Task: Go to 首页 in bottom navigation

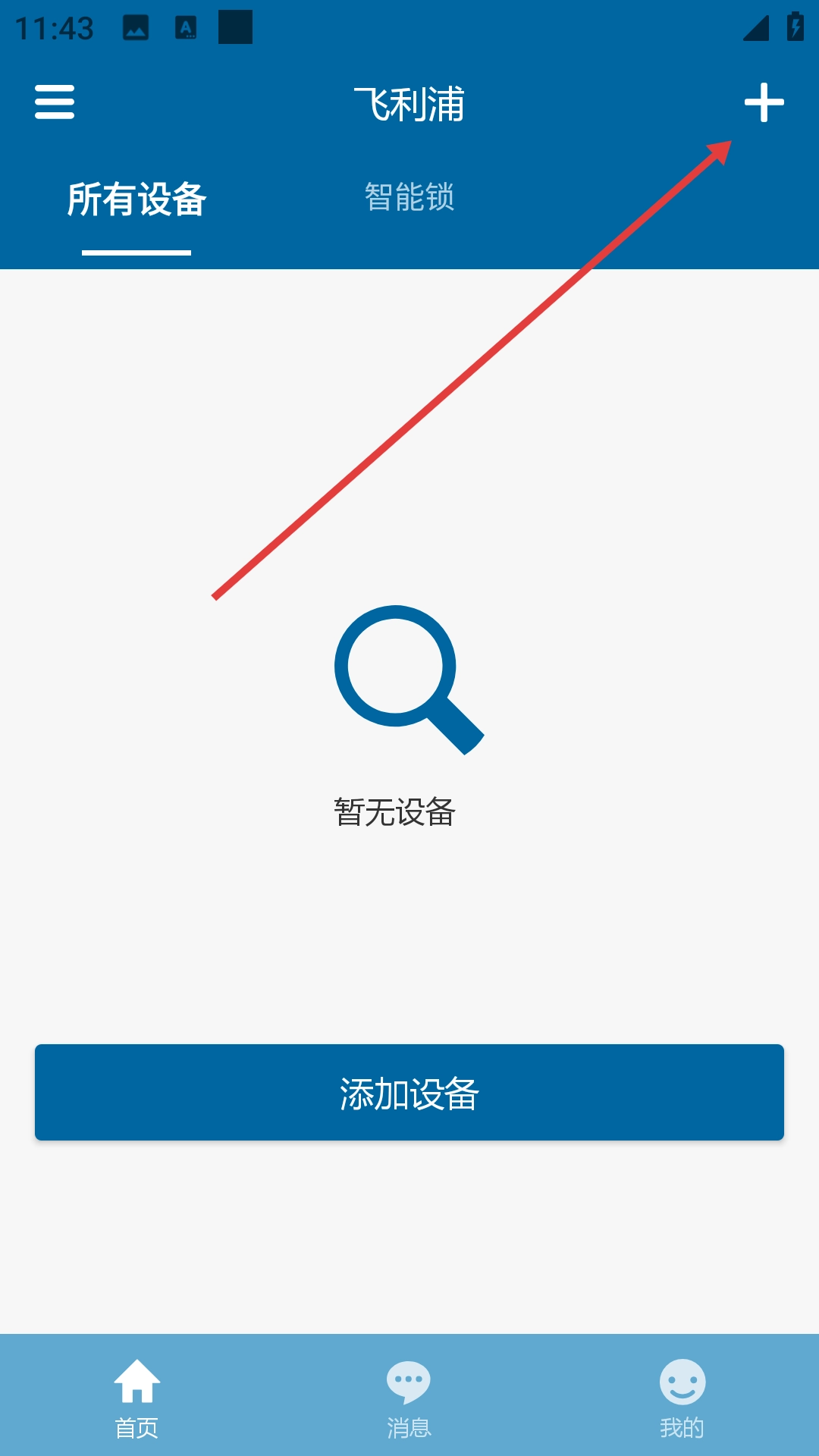Action: coord(136,1395)
